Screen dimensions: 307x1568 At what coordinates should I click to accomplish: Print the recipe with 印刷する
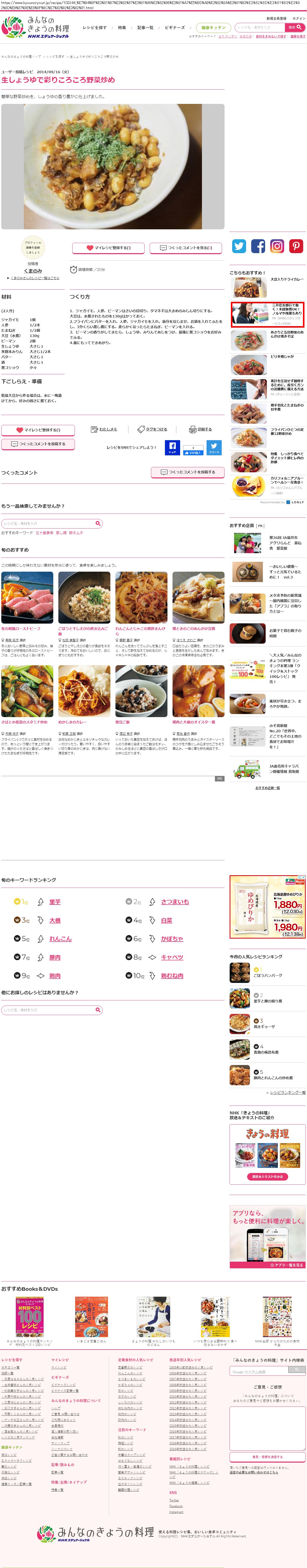pos(201,429)
